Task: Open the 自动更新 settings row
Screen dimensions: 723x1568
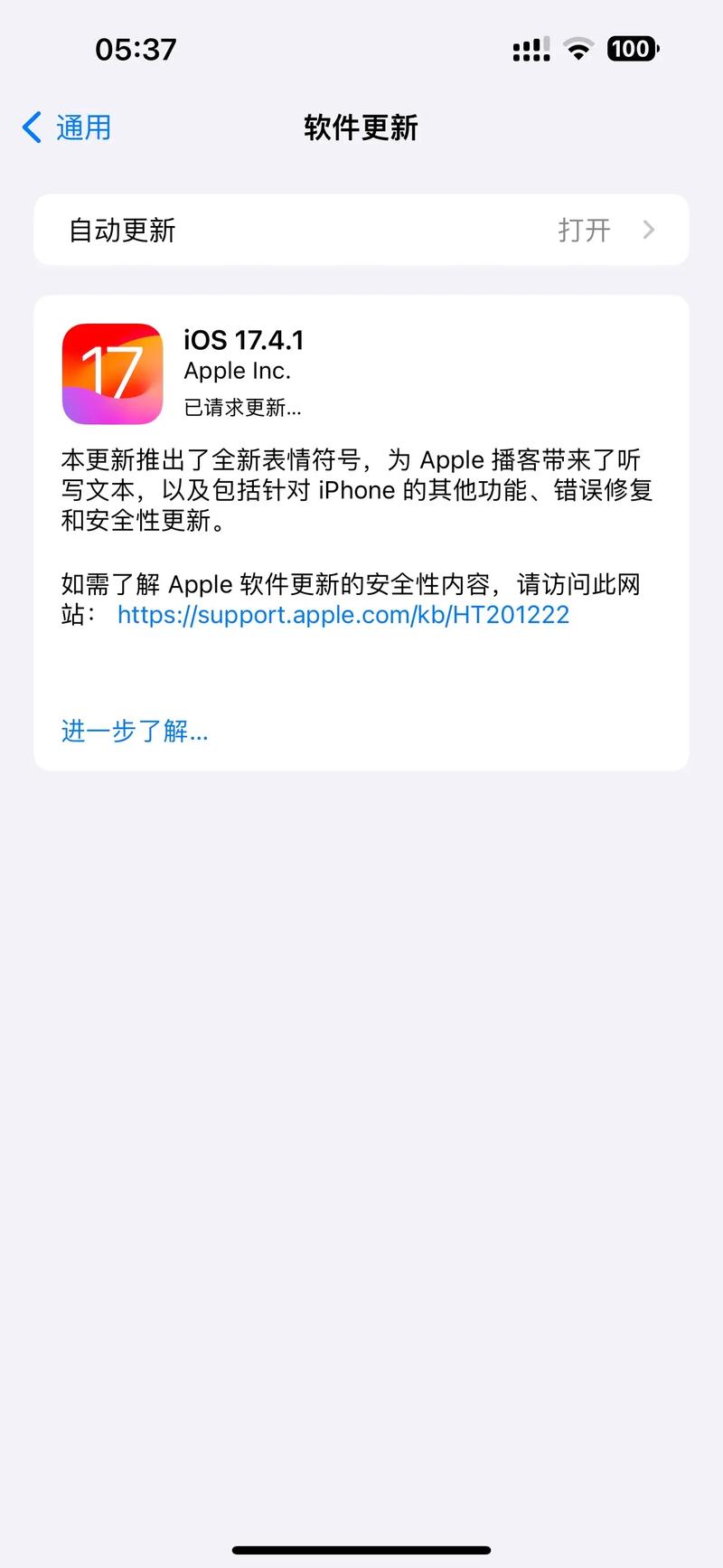Action: pos(361,230)
